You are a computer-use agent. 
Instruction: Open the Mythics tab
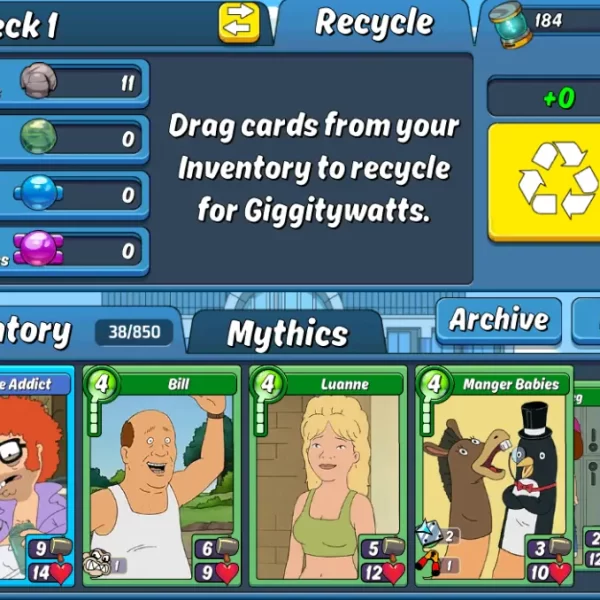pos(287,333)
